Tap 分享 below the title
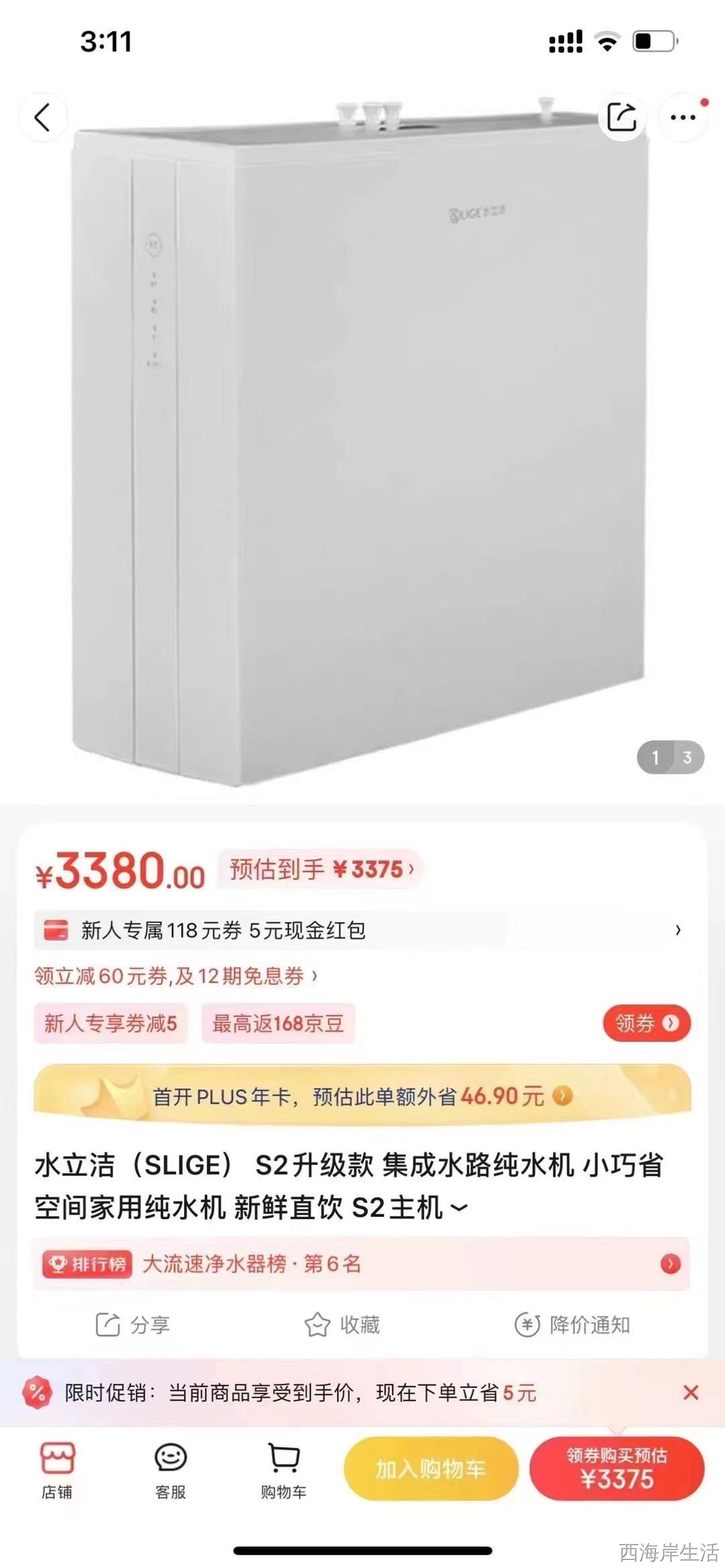 point(133,1325)
